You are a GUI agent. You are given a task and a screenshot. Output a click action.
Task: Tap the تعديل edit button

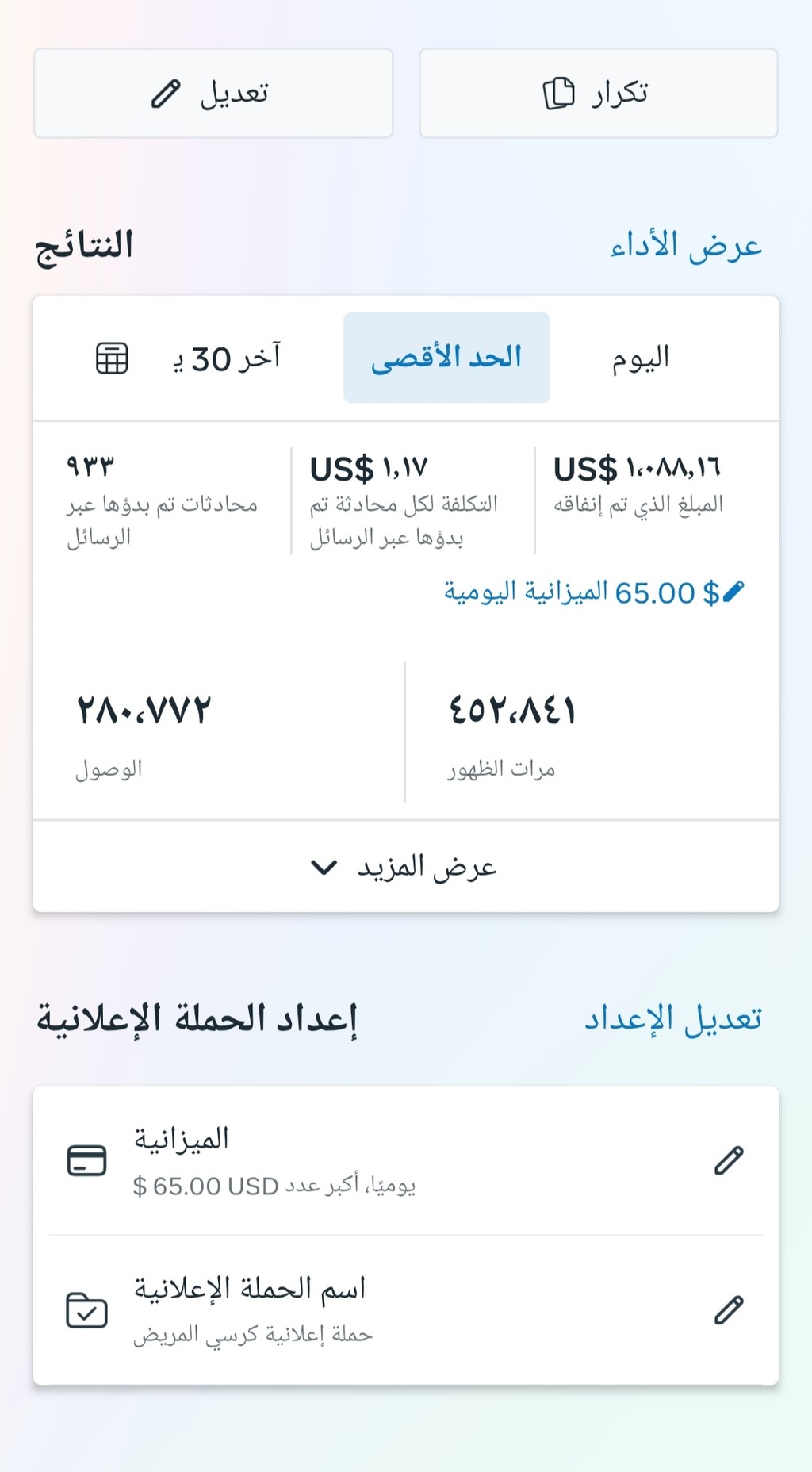point(213,94)
